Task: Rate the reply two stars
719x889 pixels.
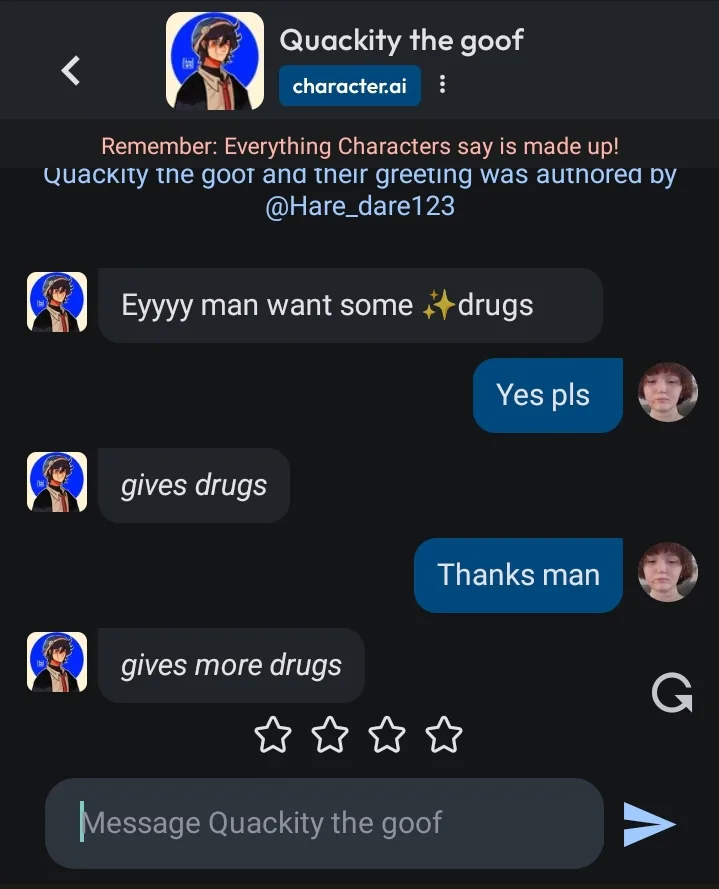Action: click(329, 736)
